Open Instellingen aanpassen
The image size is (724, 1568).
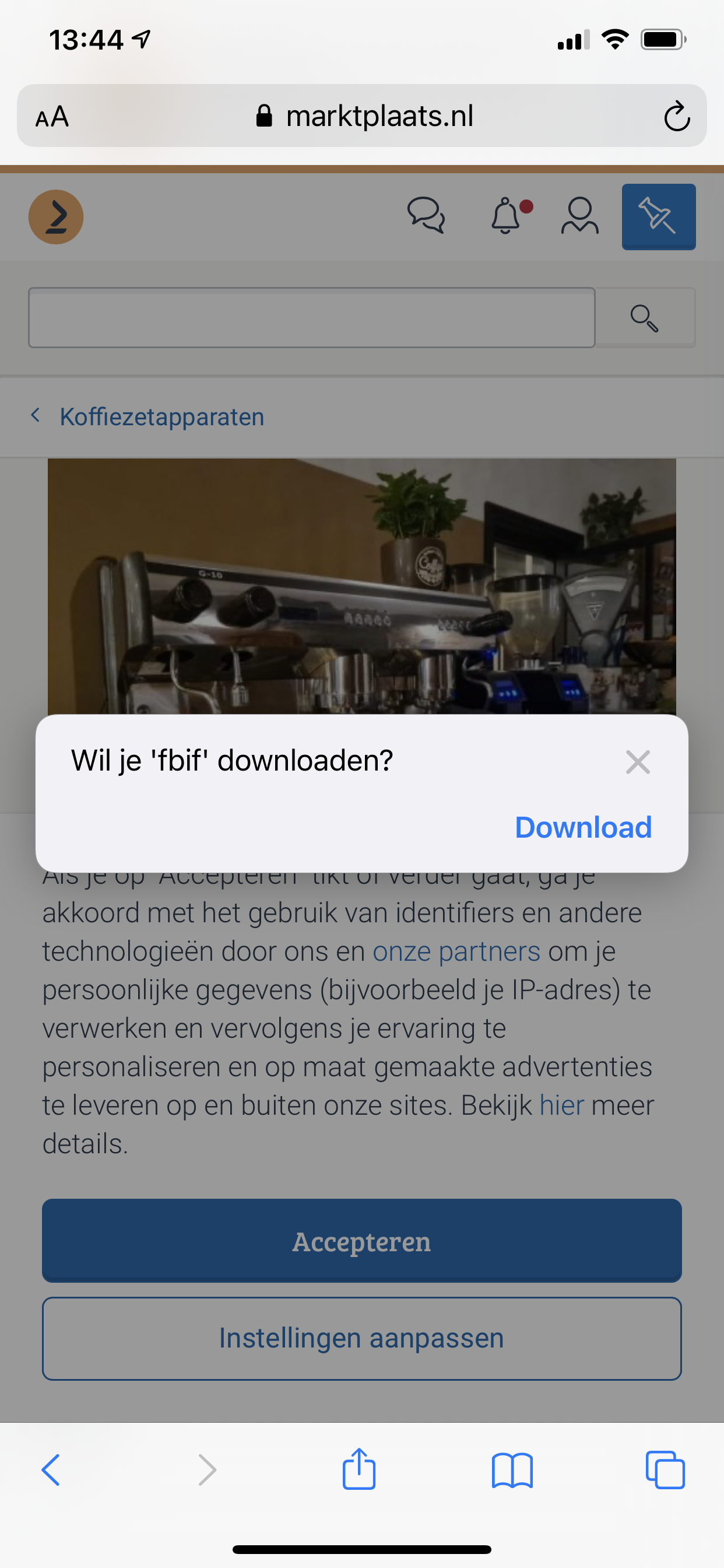(x=361, y=1339)
